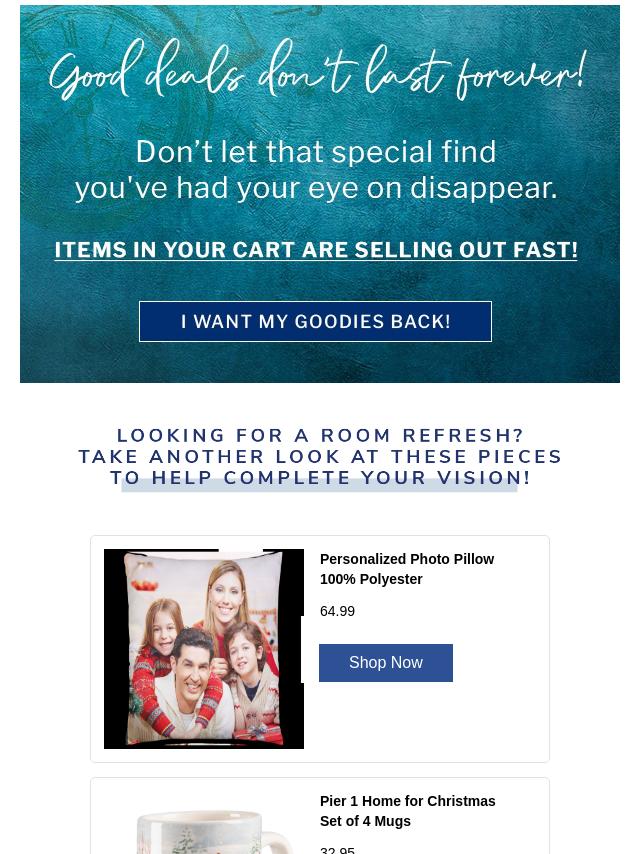
Task: Open the Personalized Photo Pillow image
Action: (204, 649)
